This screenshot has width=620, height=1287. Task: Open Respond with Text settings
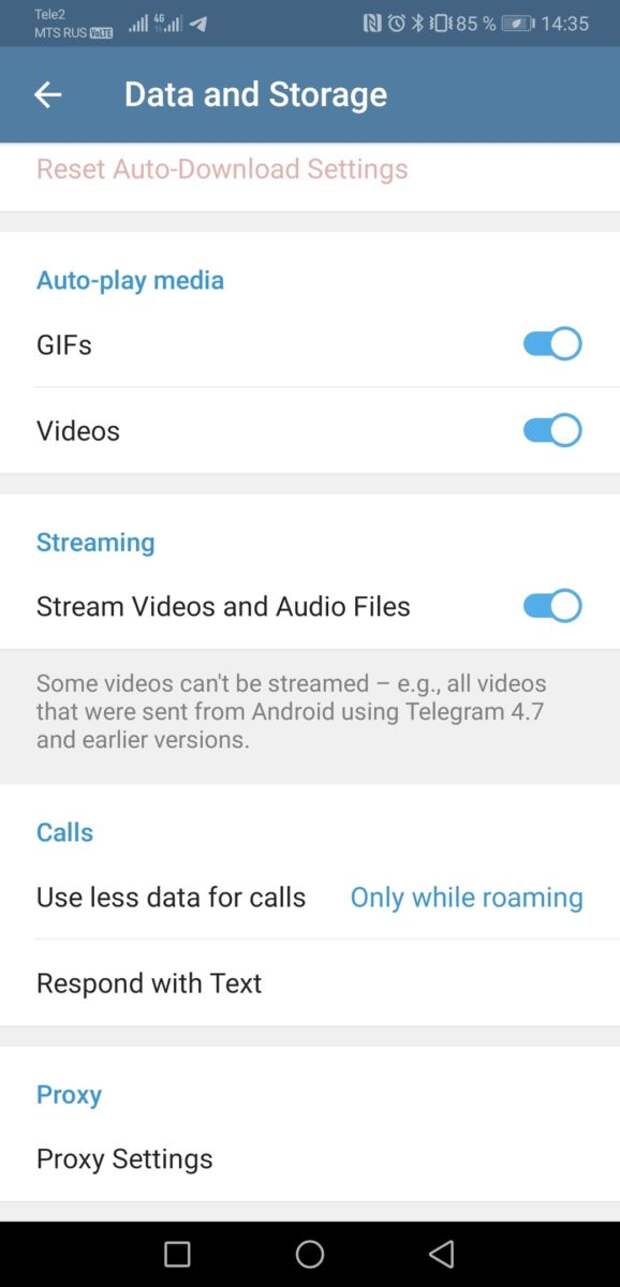[310, 983]
